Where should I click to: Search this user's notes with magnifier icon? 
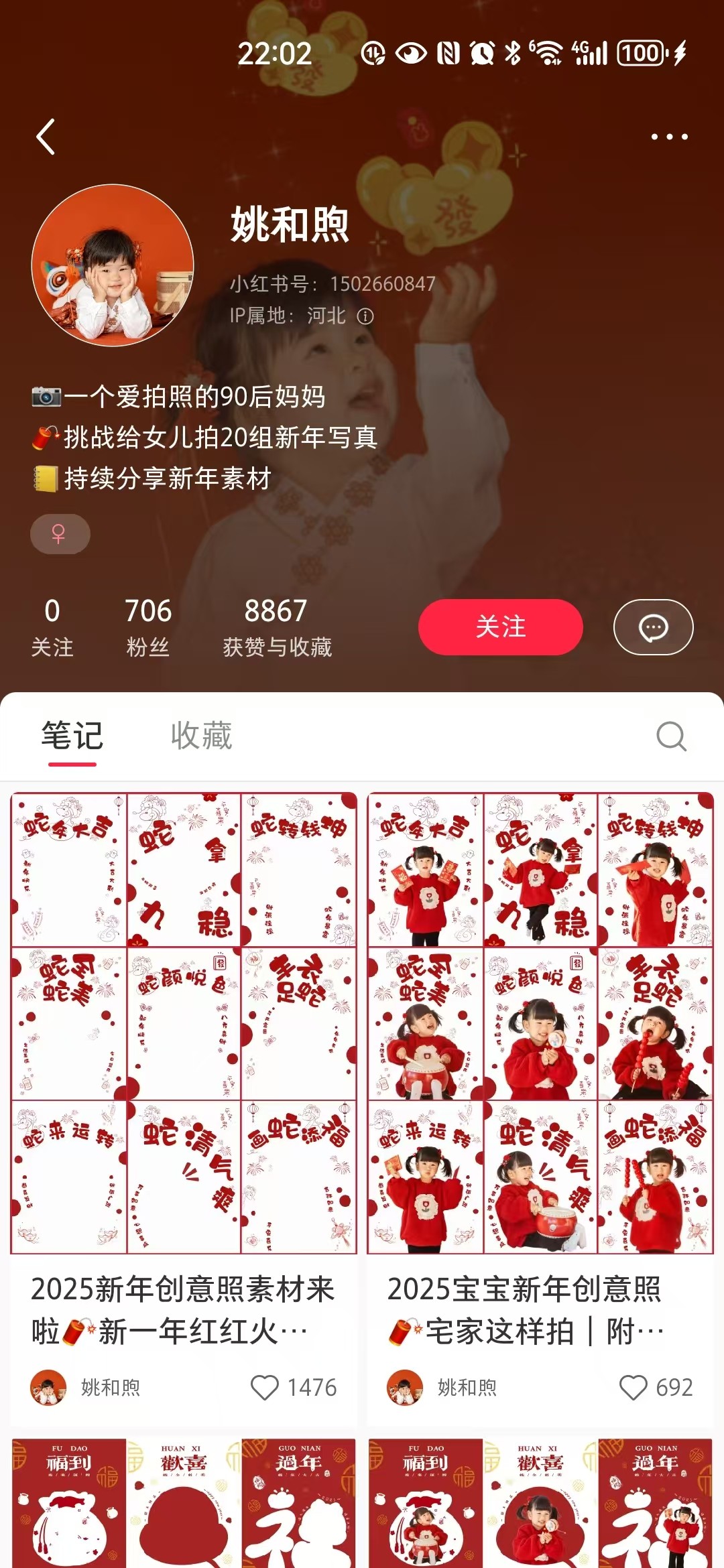671,736
